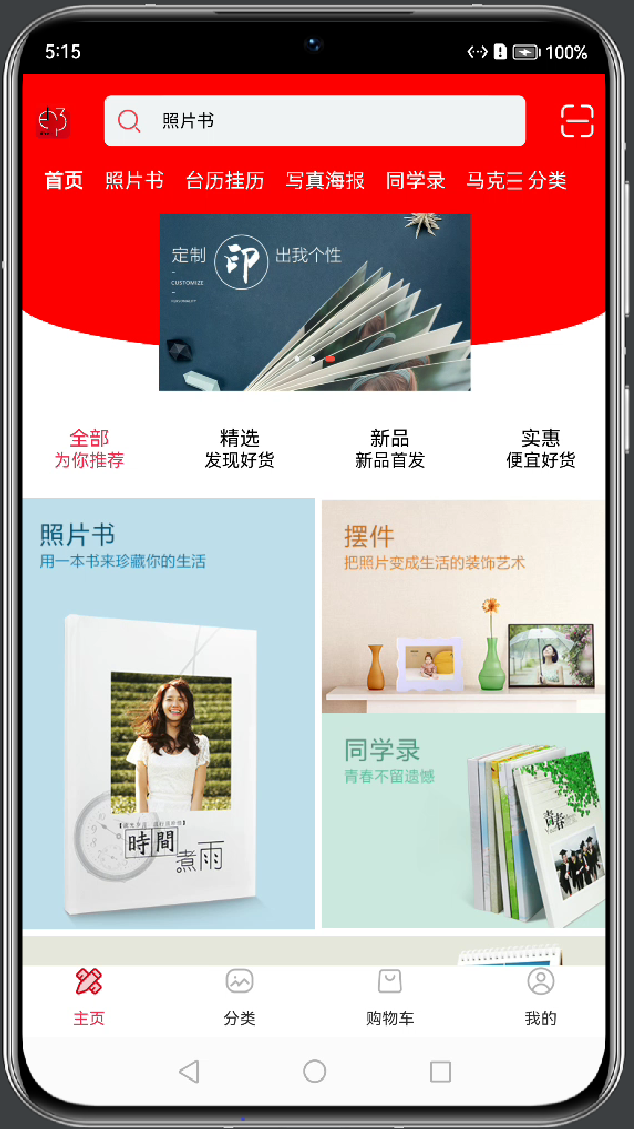Open the 分类 button in top bar
Viewport: 634px width, 1129px height.
coord(548,181)
